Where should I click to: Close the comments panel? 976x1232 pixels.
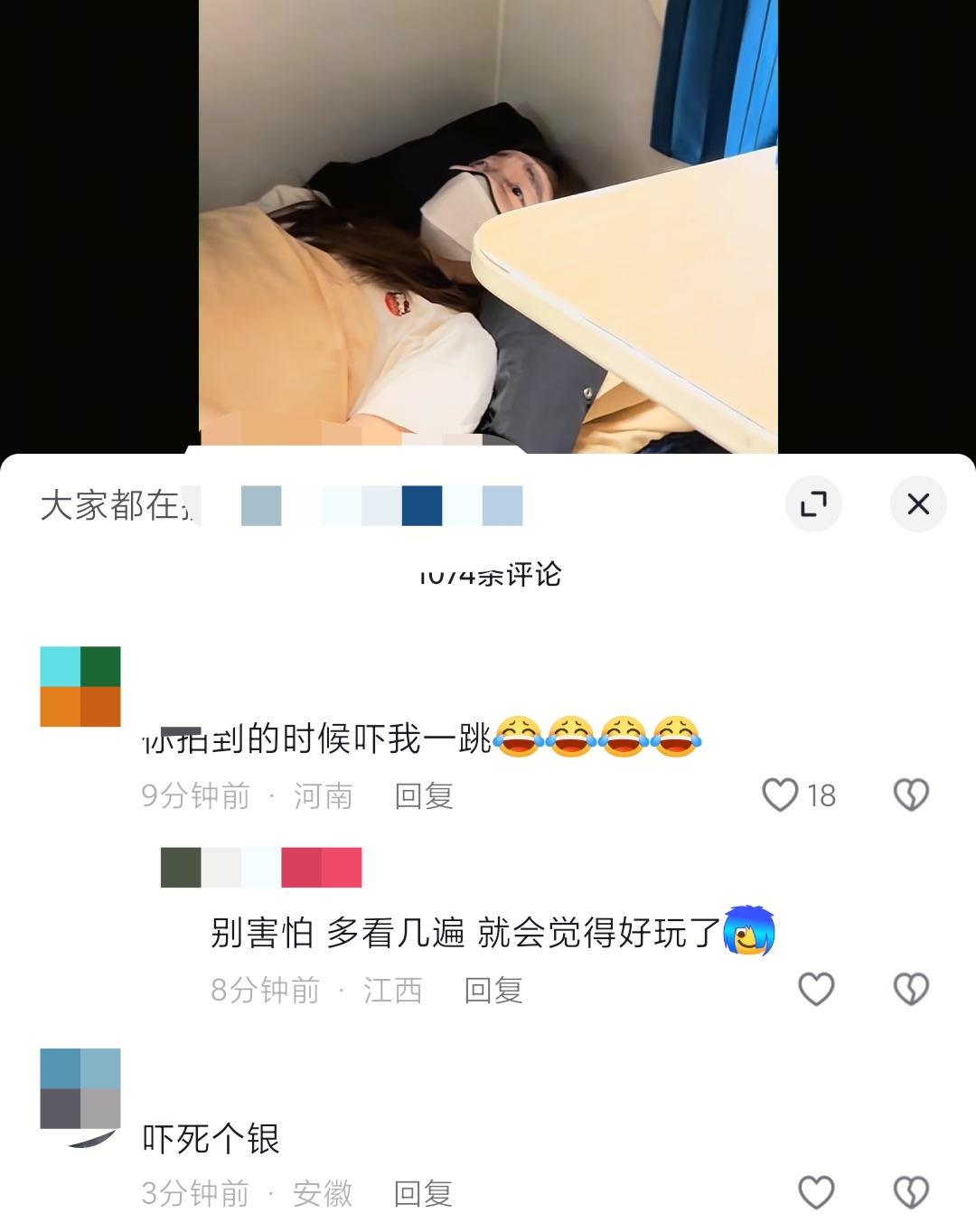click(918, 503)
